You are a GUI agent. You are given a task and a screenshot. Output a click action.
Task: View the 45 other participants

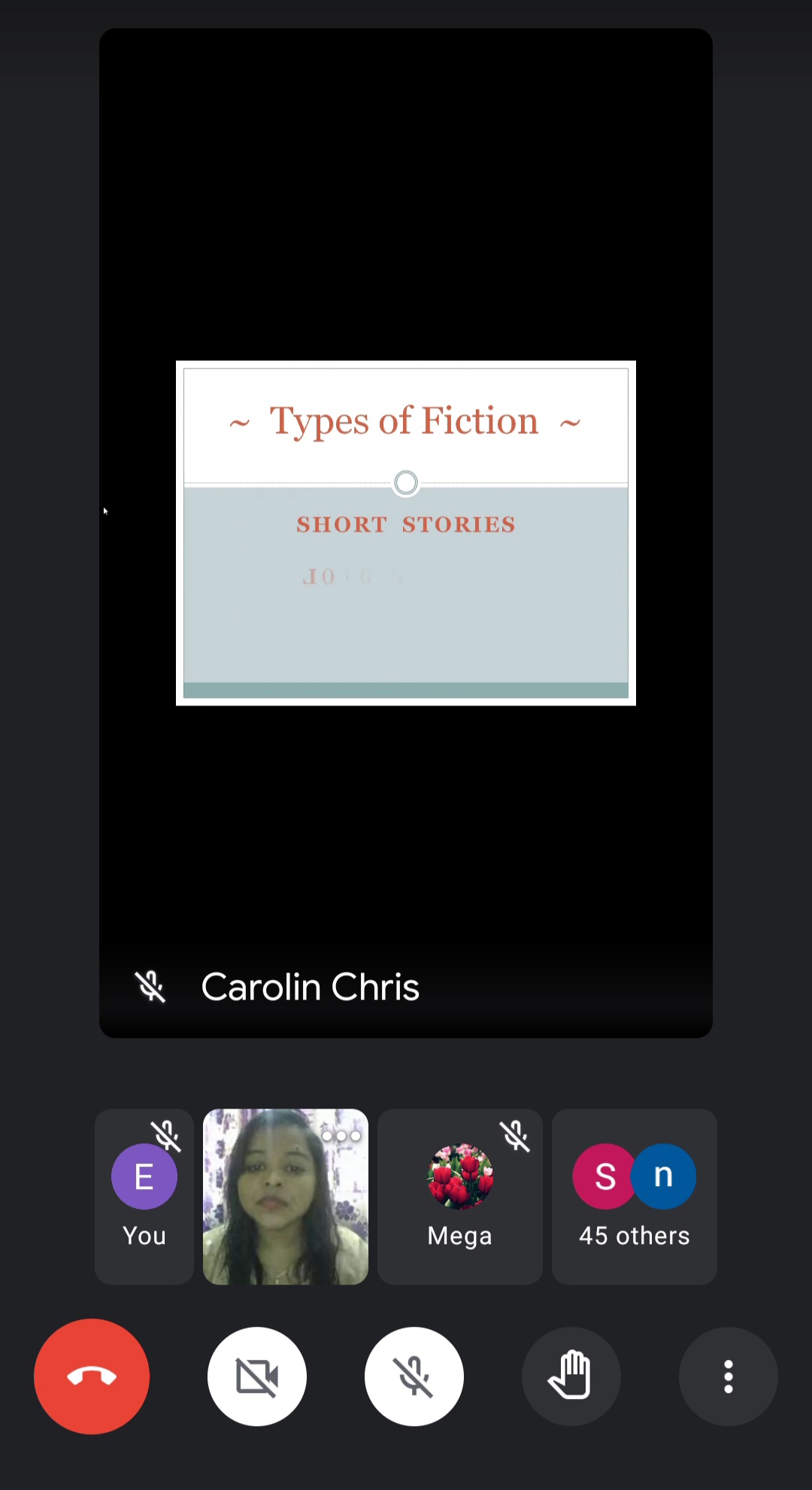coord(635,1197)
